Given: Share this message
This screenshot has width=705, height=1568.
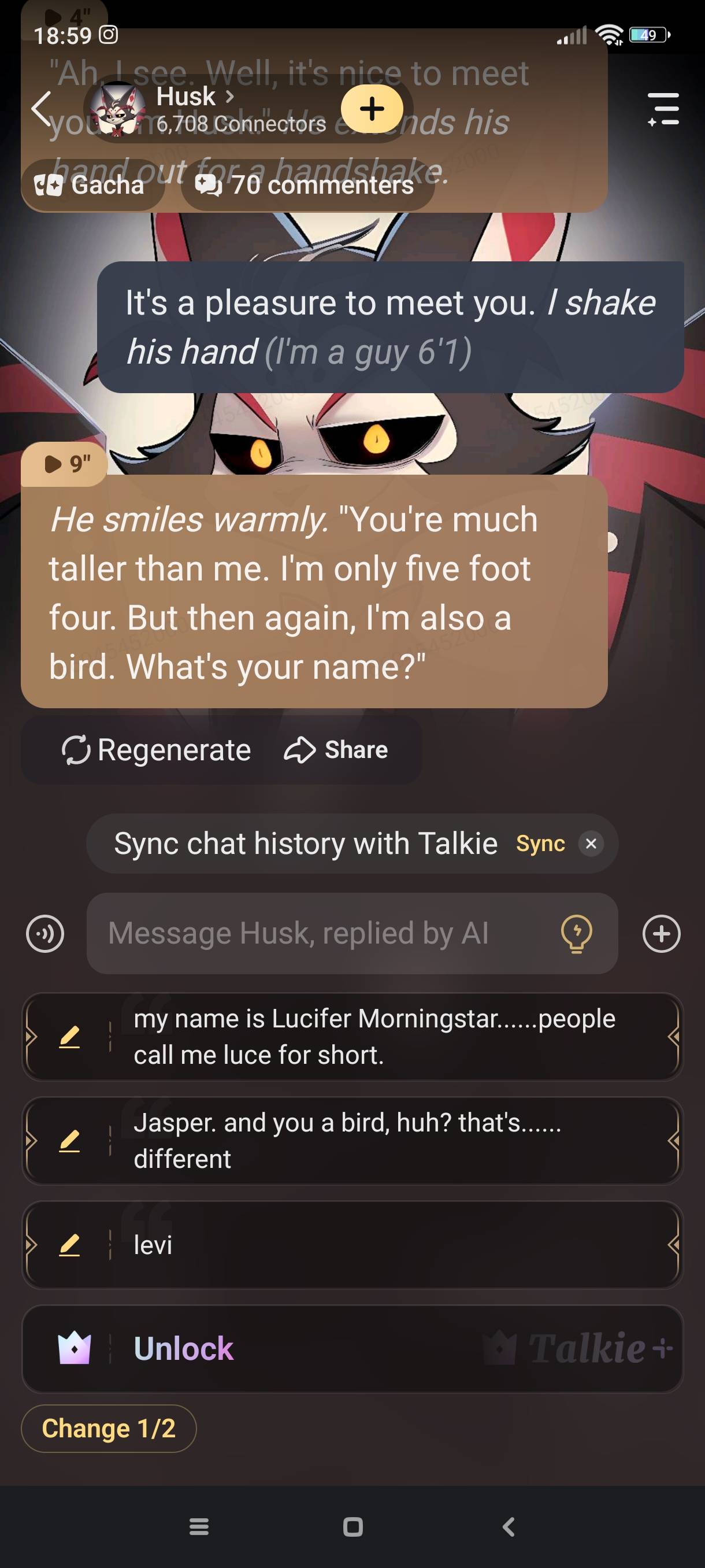Looking at the screenshot, I should [x=336, y=750].
